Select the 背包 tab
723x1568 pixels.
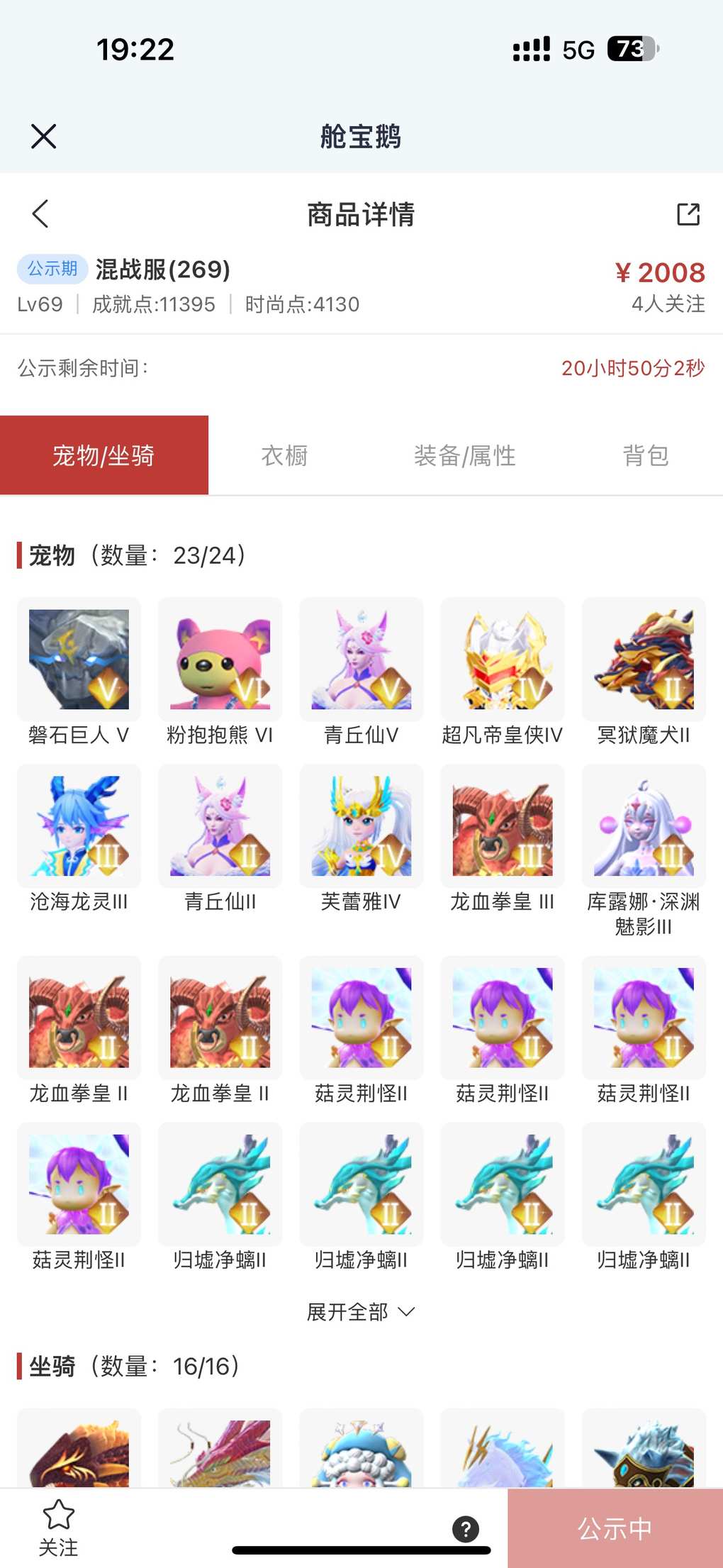[645, 455]
